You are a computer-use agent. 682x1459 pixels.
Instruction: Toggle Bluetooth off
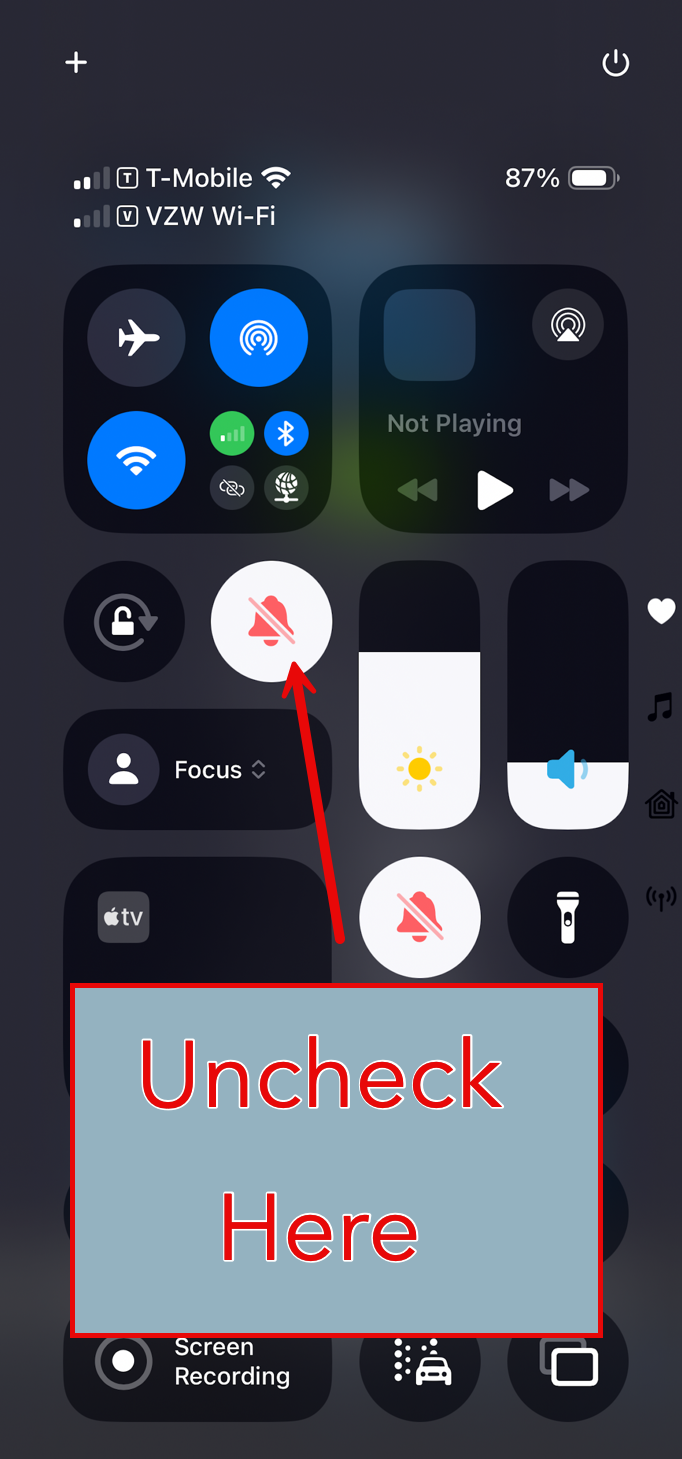point(286,433)
